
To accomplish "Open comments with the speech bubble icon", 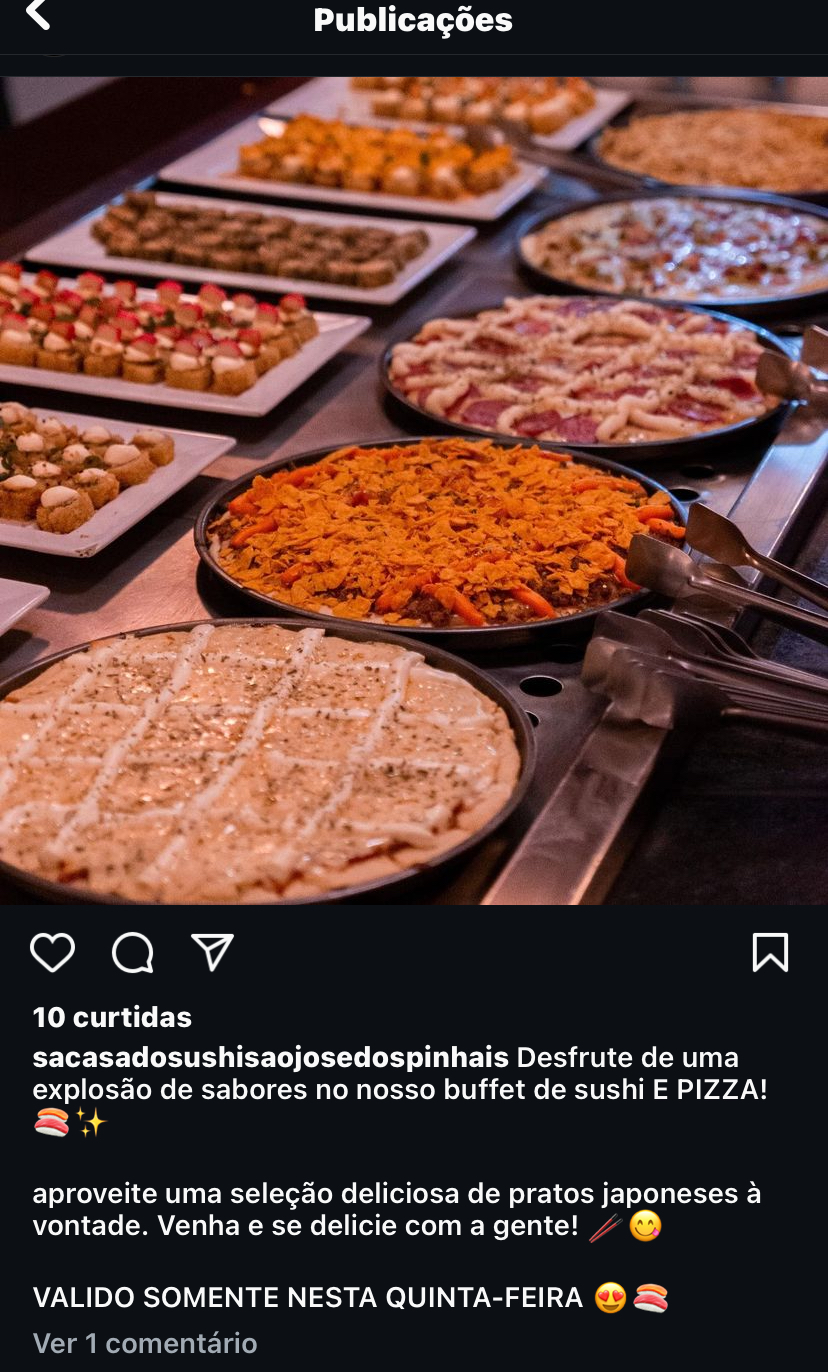I will (x=132, y=952).
